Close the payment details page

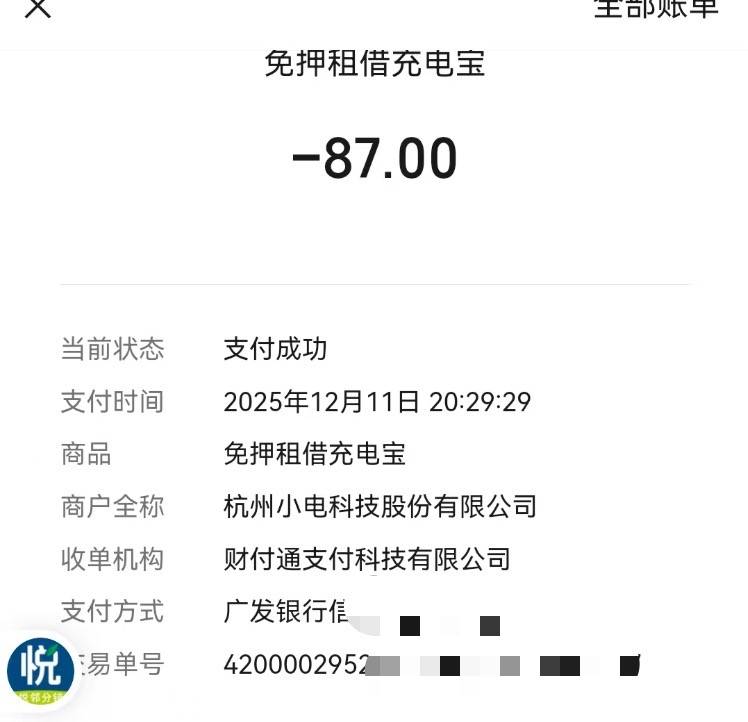click(38, 9)
